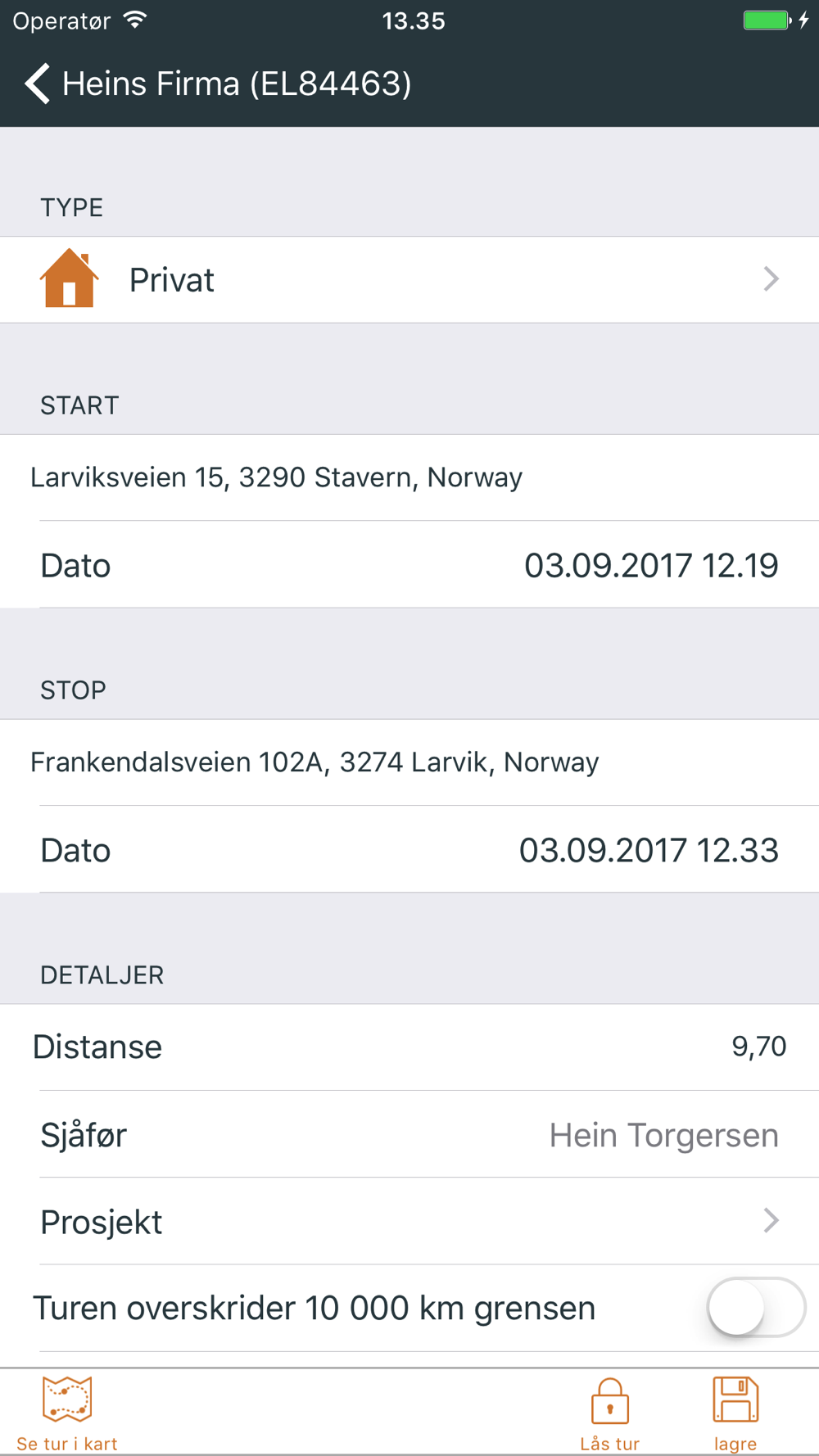Open the Prosjekt row
The width and height of the screenshot is (819, 1456).
coord(409,1222)
